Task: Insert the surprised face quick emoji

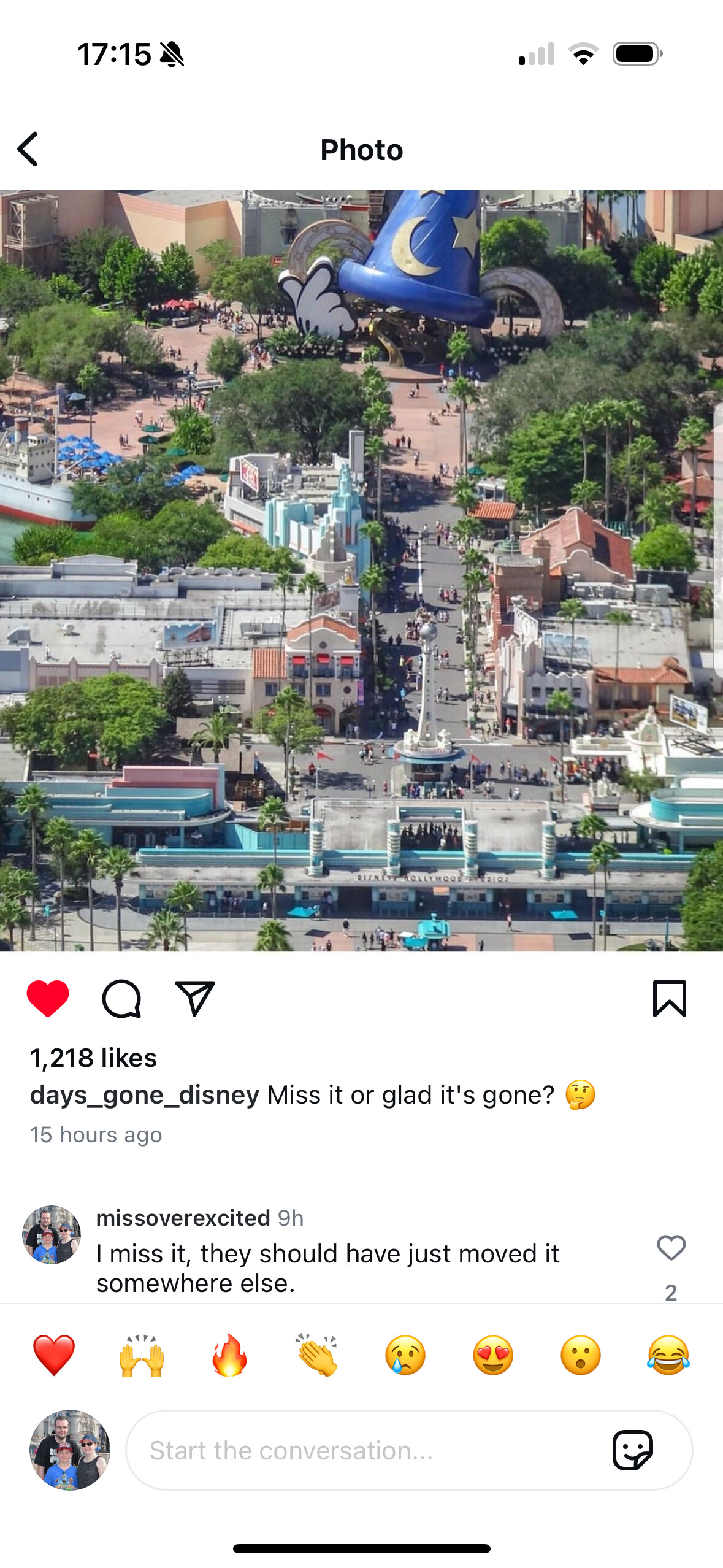Action: point(581,1355)
